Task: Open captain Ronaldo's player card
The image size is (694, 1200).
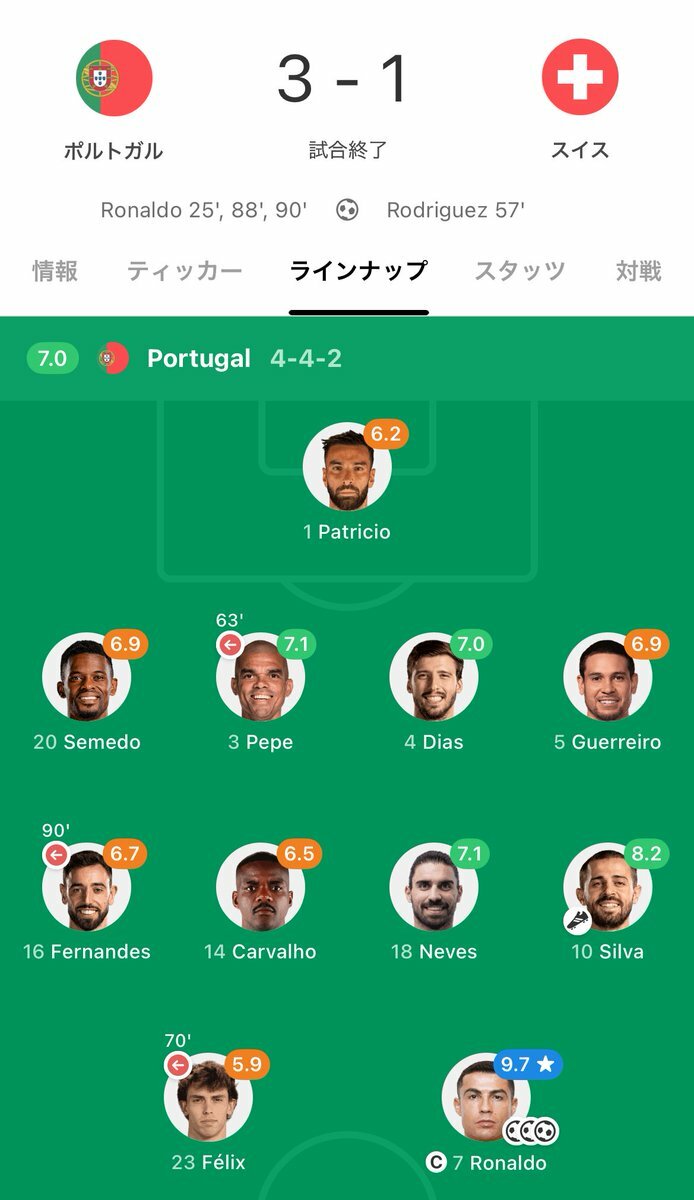Action: pyautogui.click(x=486, y=1098)
